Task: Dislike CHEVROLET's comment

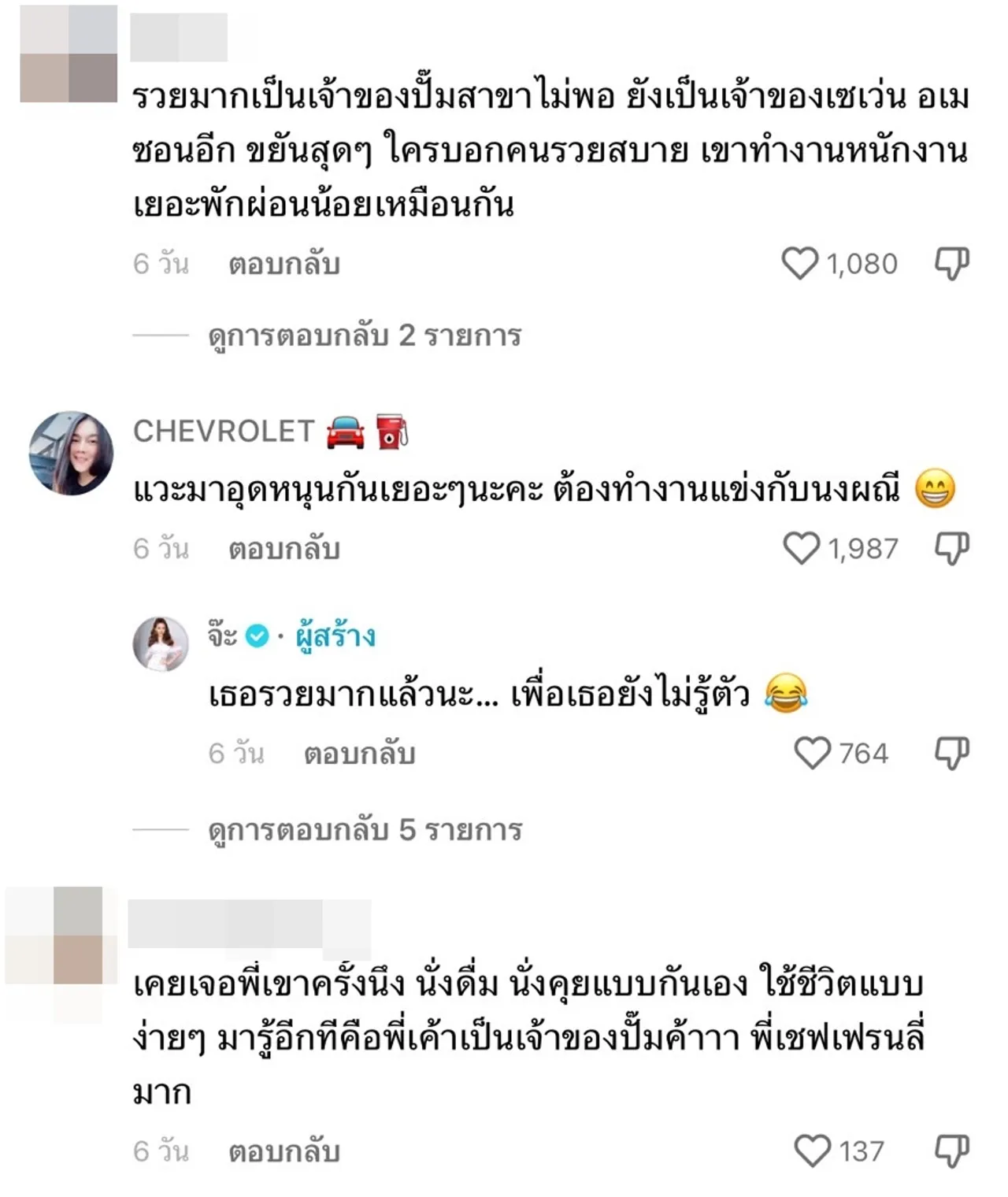Action: 951,549
